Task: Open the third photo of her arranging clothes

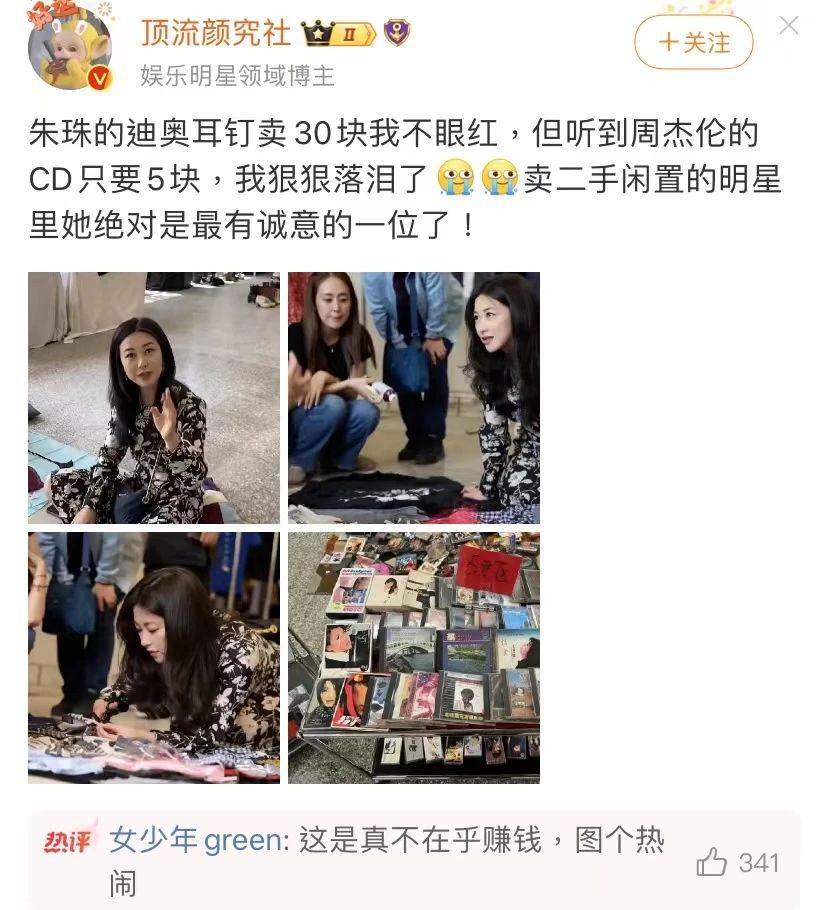Action: click(154, 657)
